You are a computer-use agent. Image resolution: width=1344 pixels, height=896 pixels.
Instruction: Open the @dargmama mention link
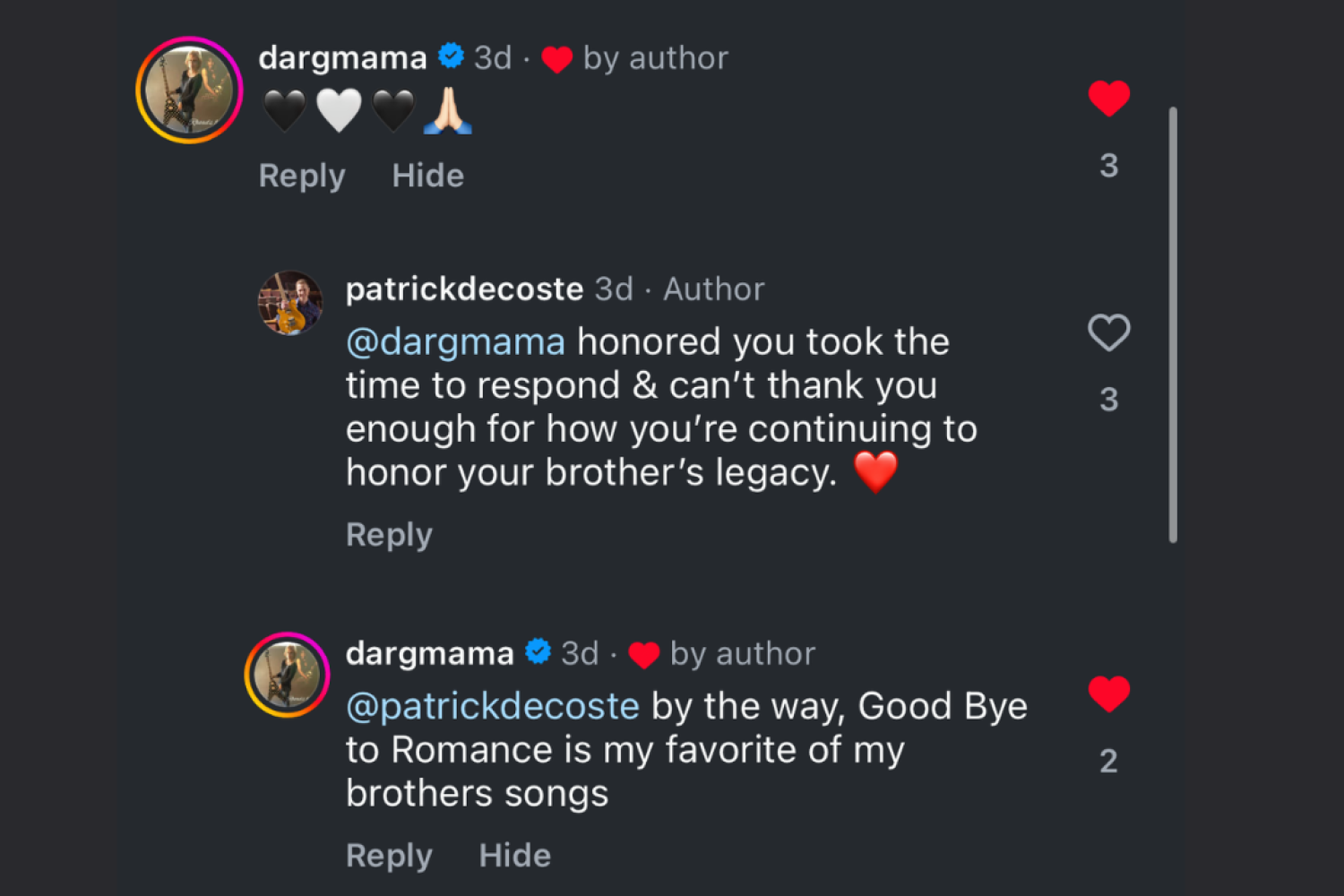click(455, 342)
